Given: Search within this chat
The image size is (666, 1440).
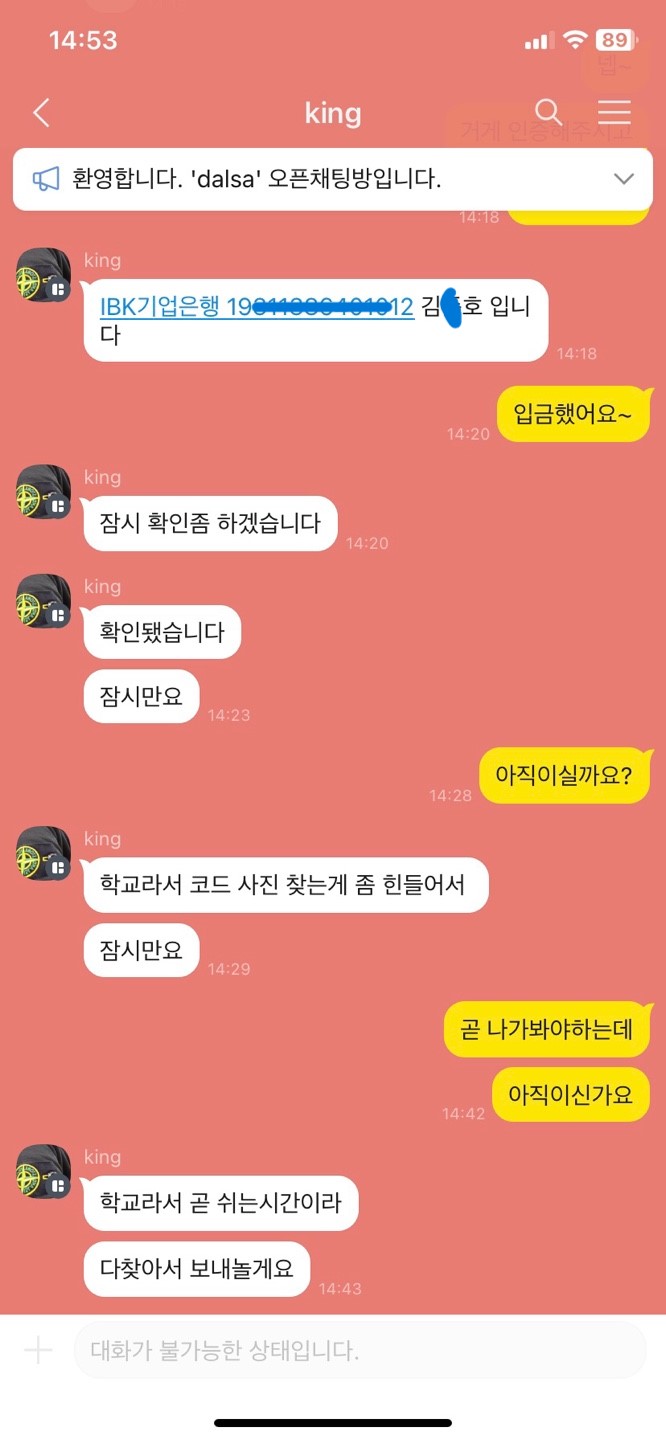Looking at the screenshot, I should (x=548, y=112).
